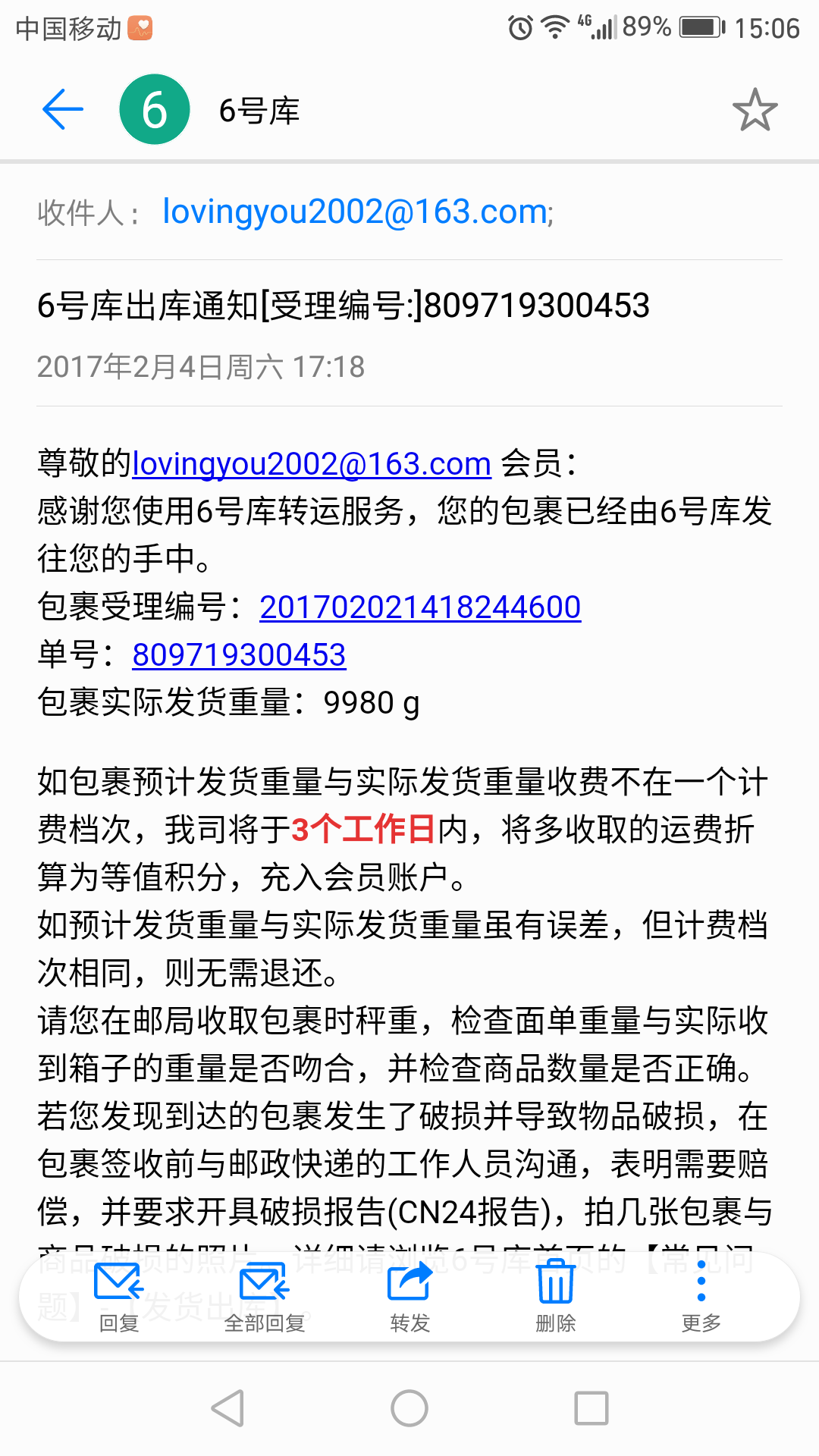Open tracking number 809719300453 link
This screenshot has width=819, height=1456.
pos(239,654)
